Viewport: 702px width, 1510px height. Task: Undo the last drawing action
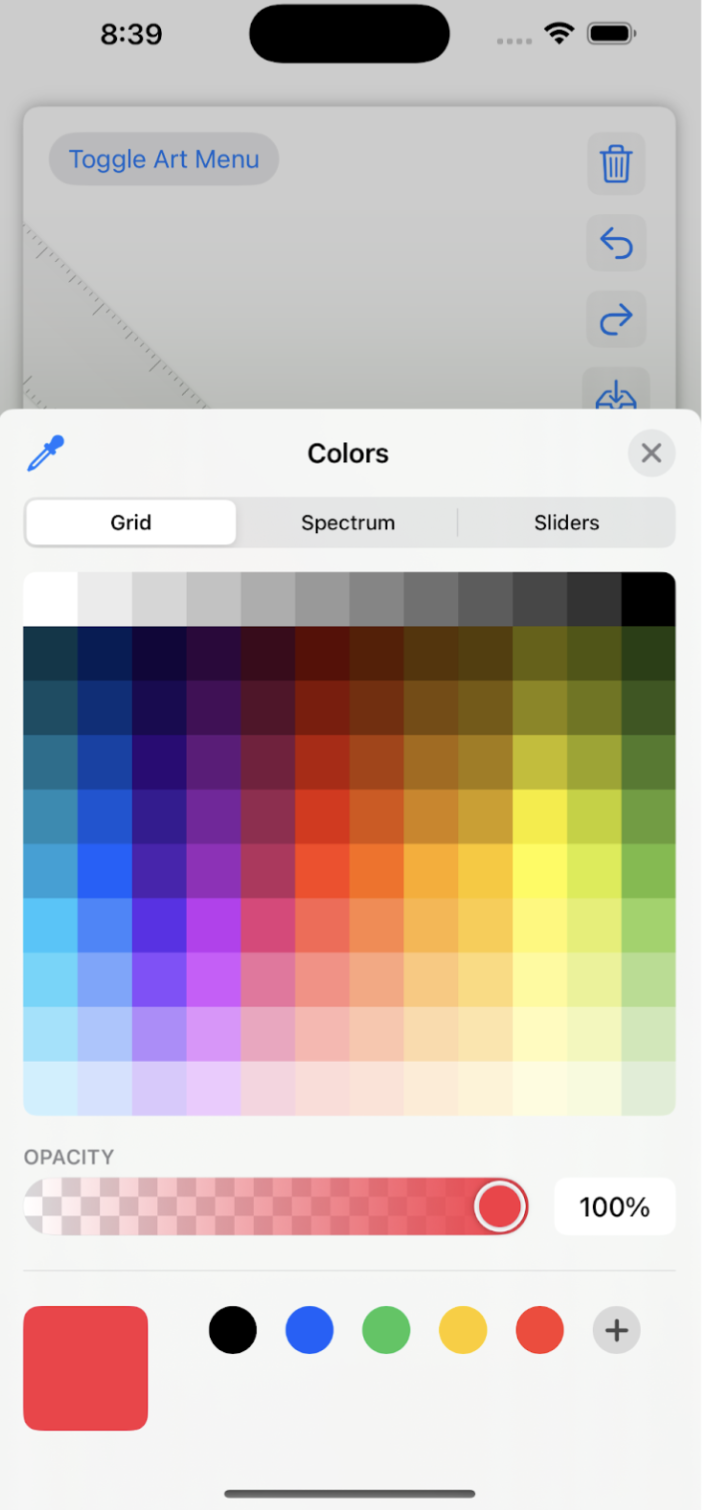coord(616,242)
